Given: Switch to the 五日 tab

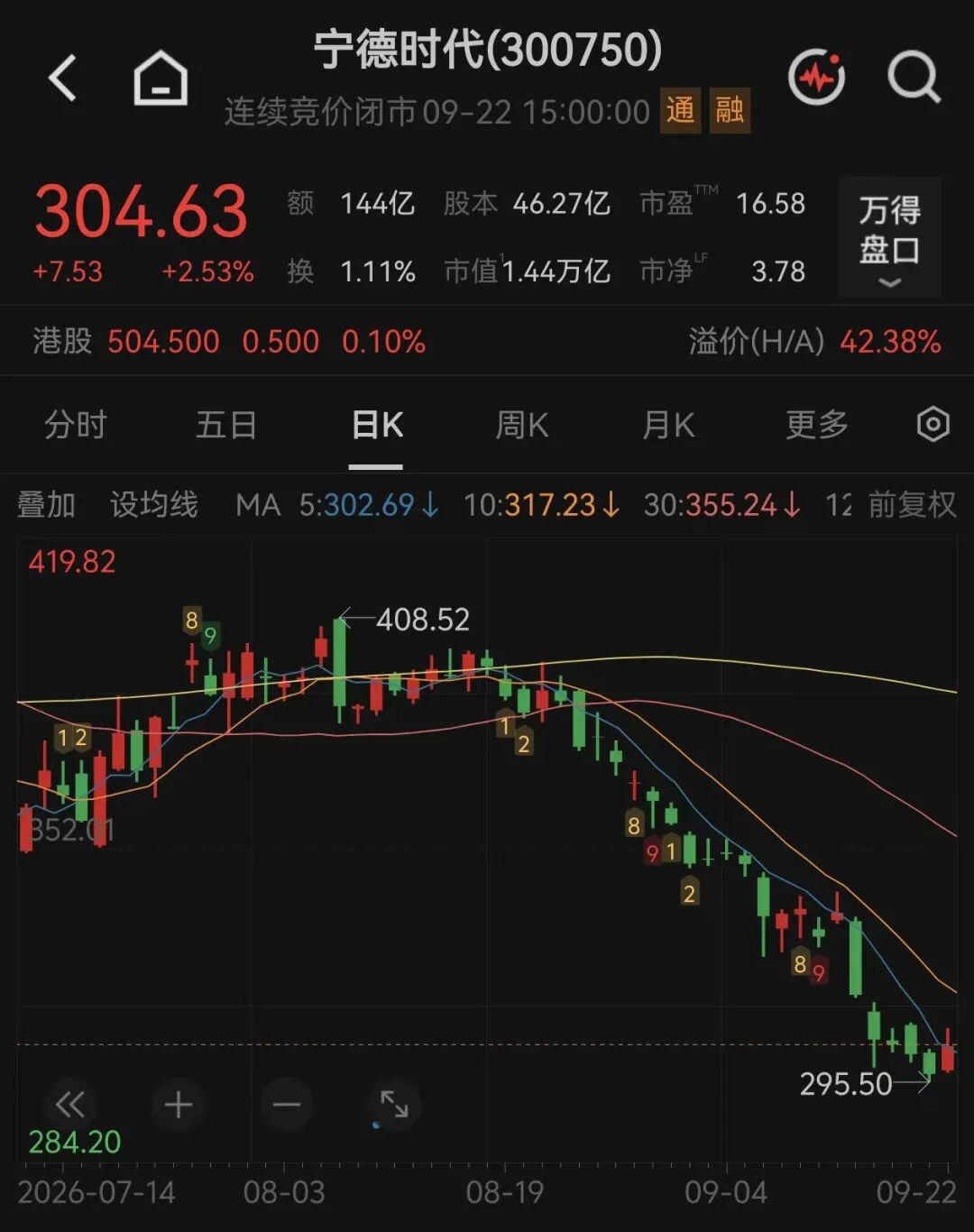Looking at the screenshot, I should 226,424.
